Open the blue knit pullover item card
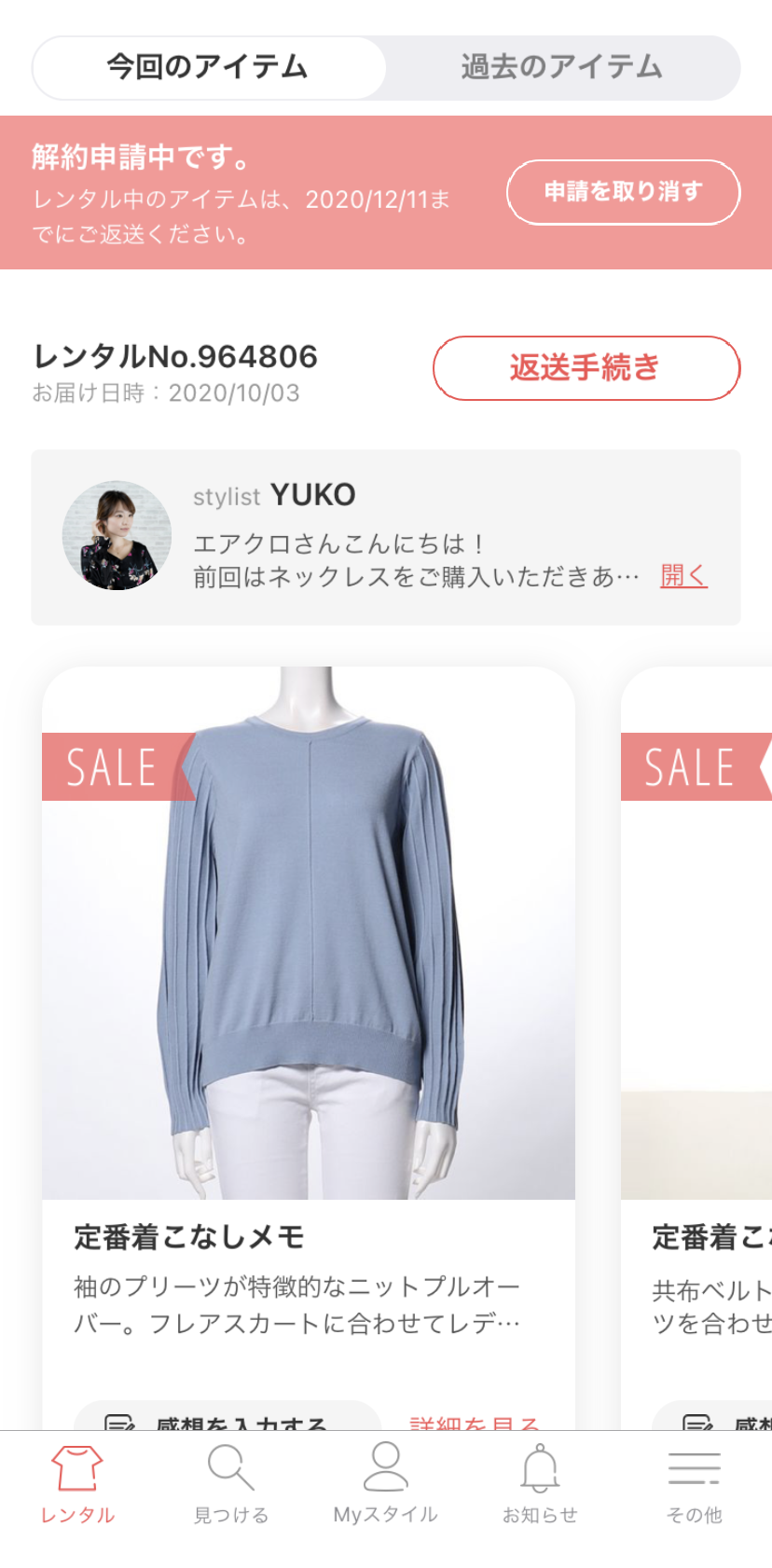Image resolution: width=772 pixels, height=1568 pixels. [309, 932]
